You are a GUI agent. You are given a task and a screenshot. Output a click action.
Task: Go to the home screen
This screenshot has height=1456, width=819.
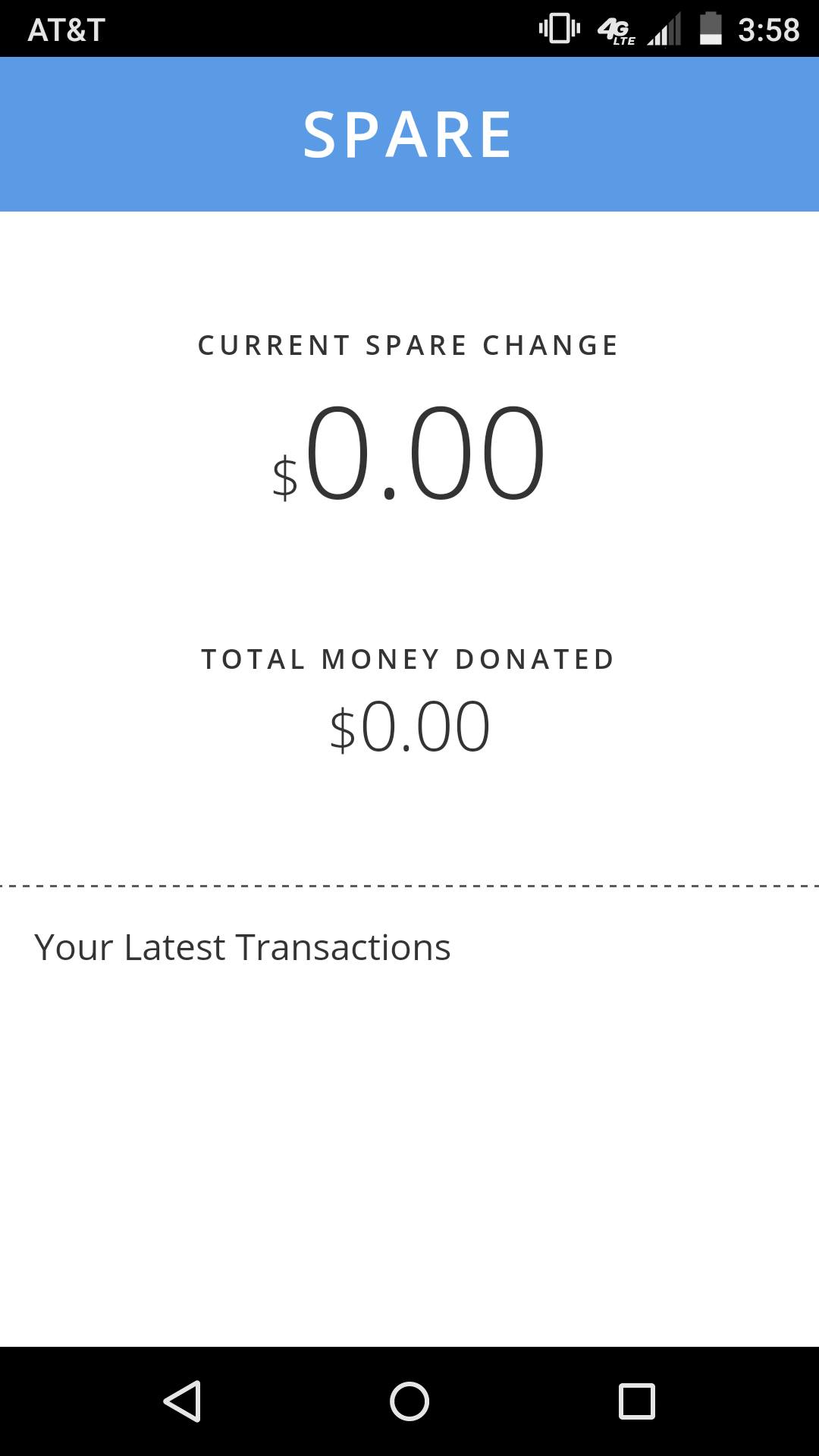click(x=409, y=1401)
